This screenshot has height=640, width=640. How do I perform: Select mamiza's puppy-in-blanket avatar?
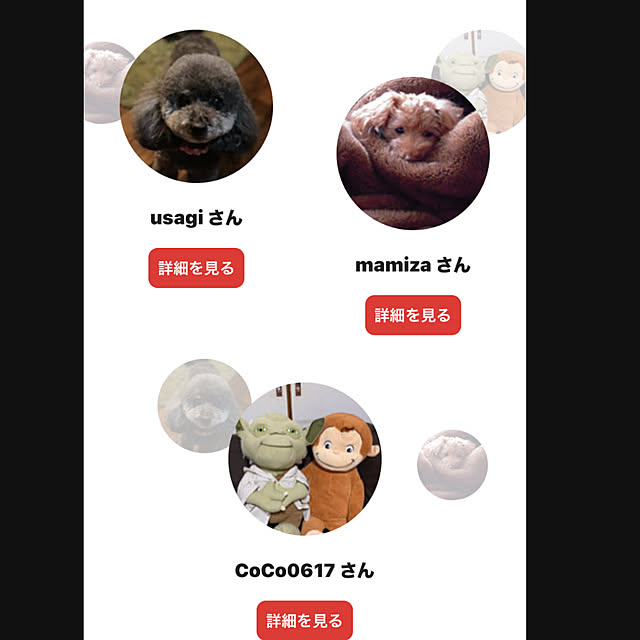412,153
